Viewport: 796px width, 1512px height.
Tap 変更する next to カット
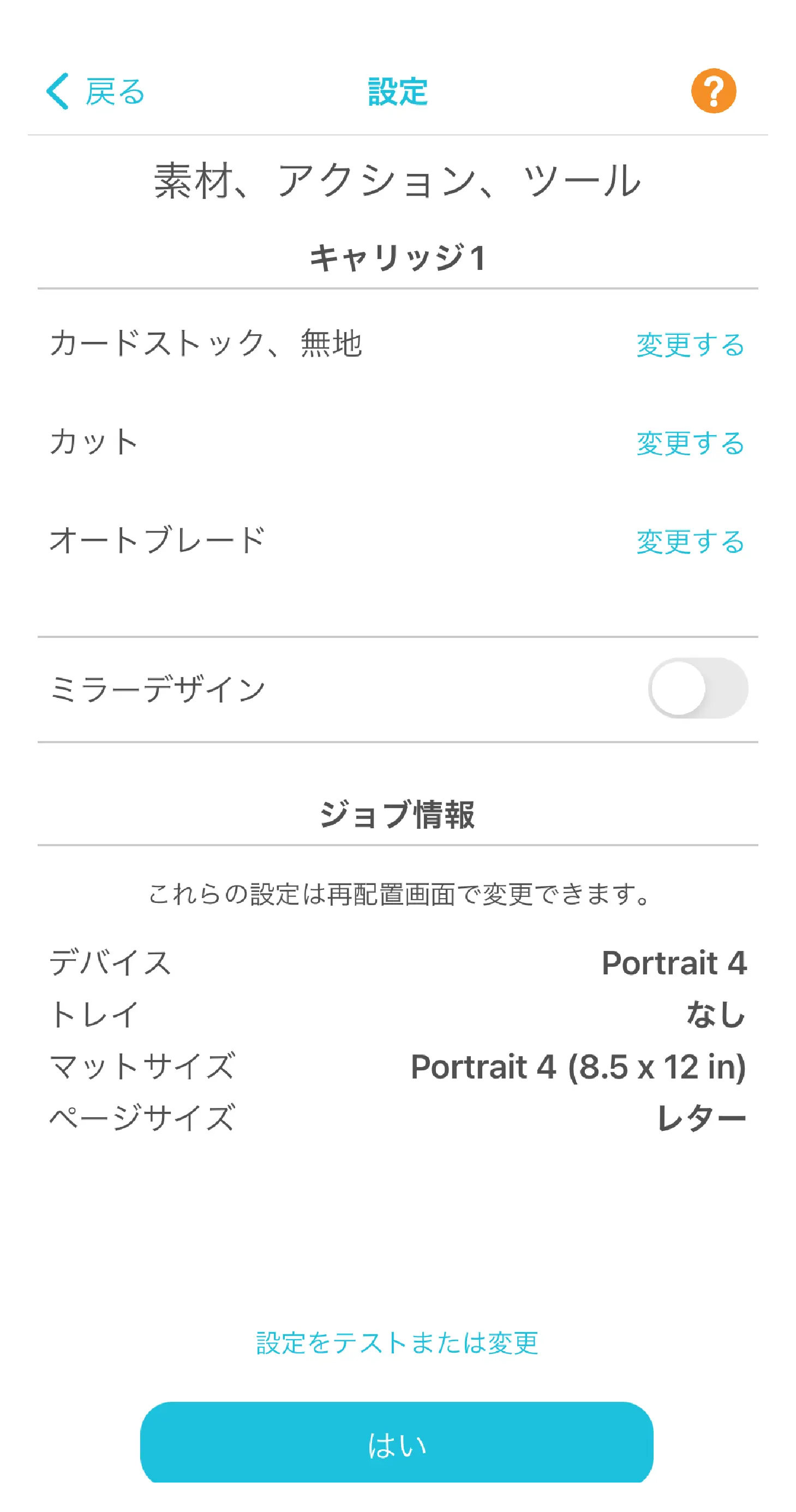pyautogui.click(x=690, y=443)
